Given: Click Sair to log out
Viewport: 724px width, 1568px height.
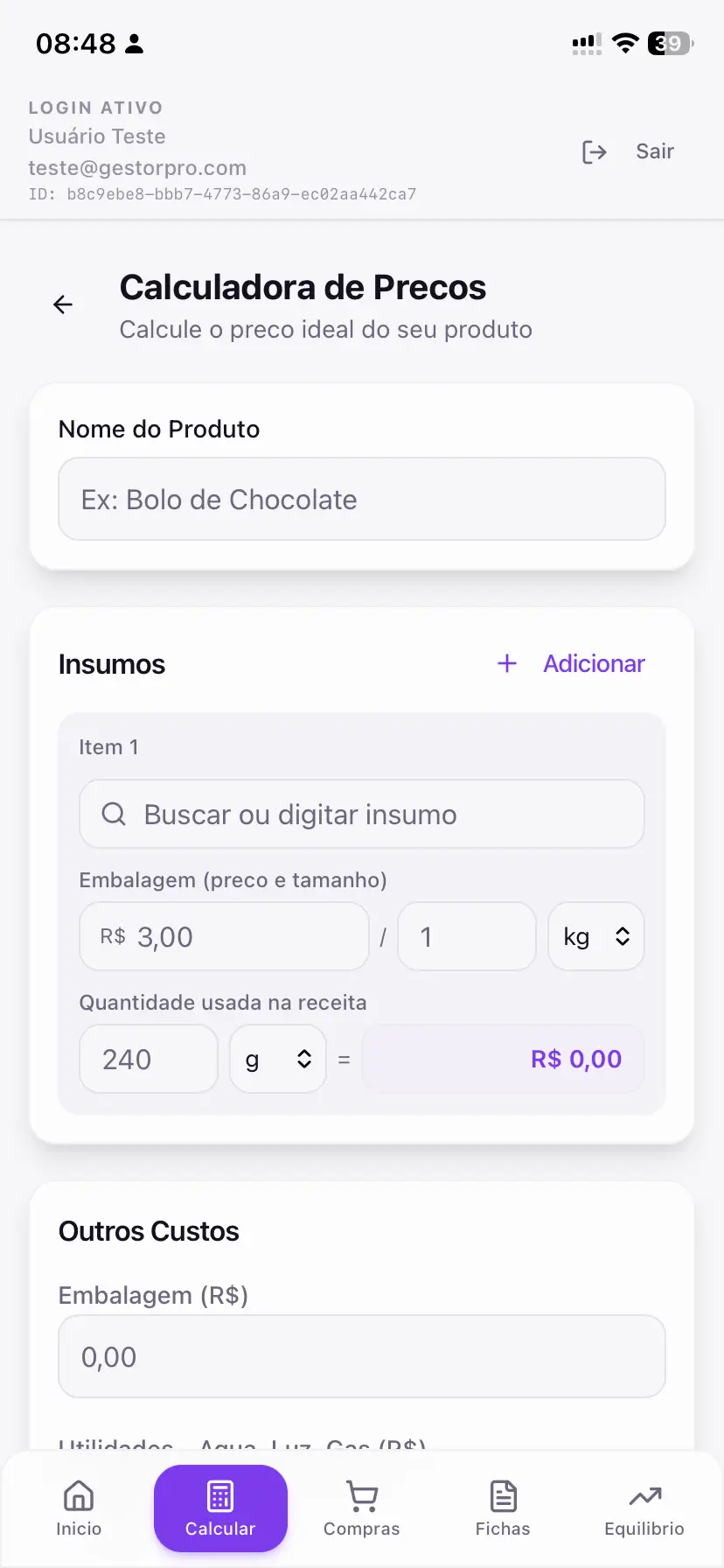Looking at the screenshot, I should pos(654,151).
